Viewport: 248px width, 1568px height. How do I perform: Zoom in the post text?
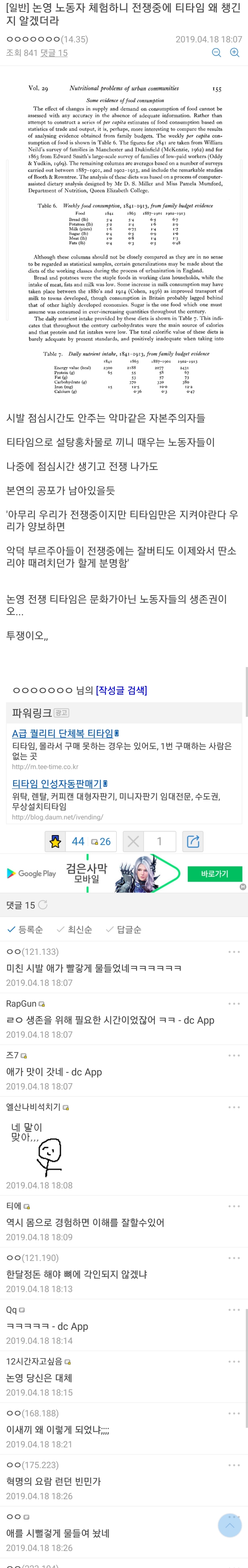[x=235, y=53]
